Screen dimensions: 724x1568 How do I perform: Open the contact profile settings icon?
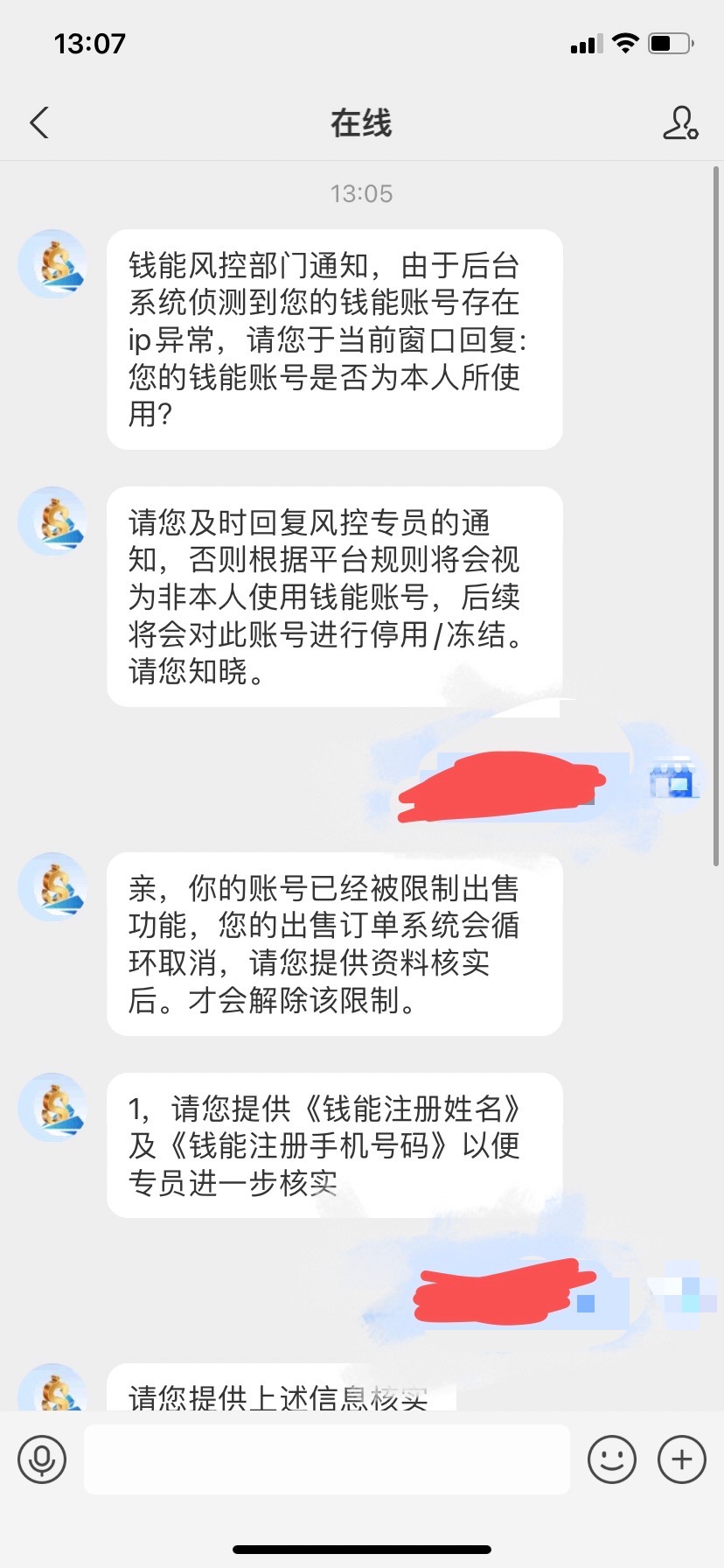click(x=679, y=123)
